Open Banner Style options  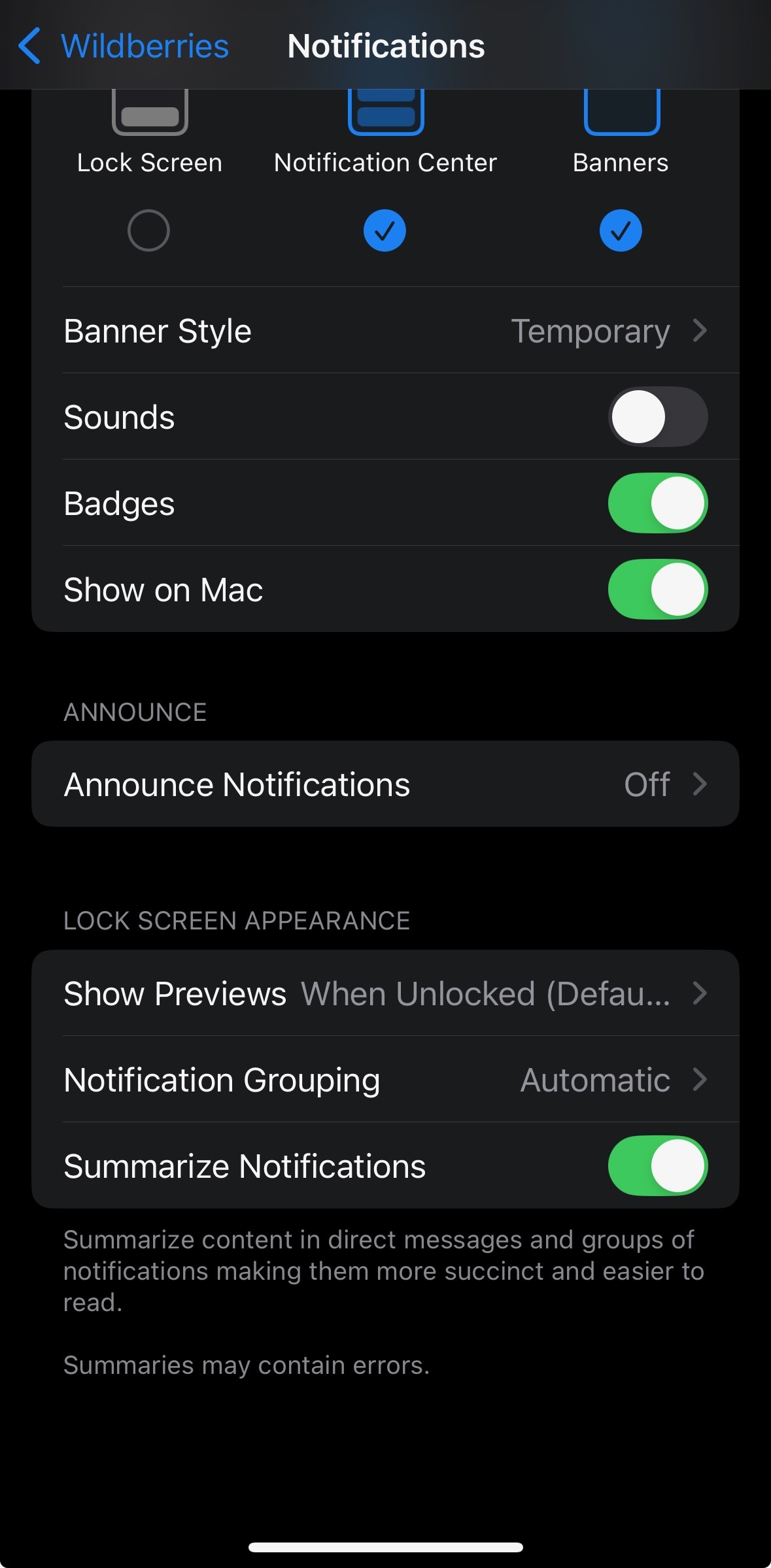[x=385, y=331]
